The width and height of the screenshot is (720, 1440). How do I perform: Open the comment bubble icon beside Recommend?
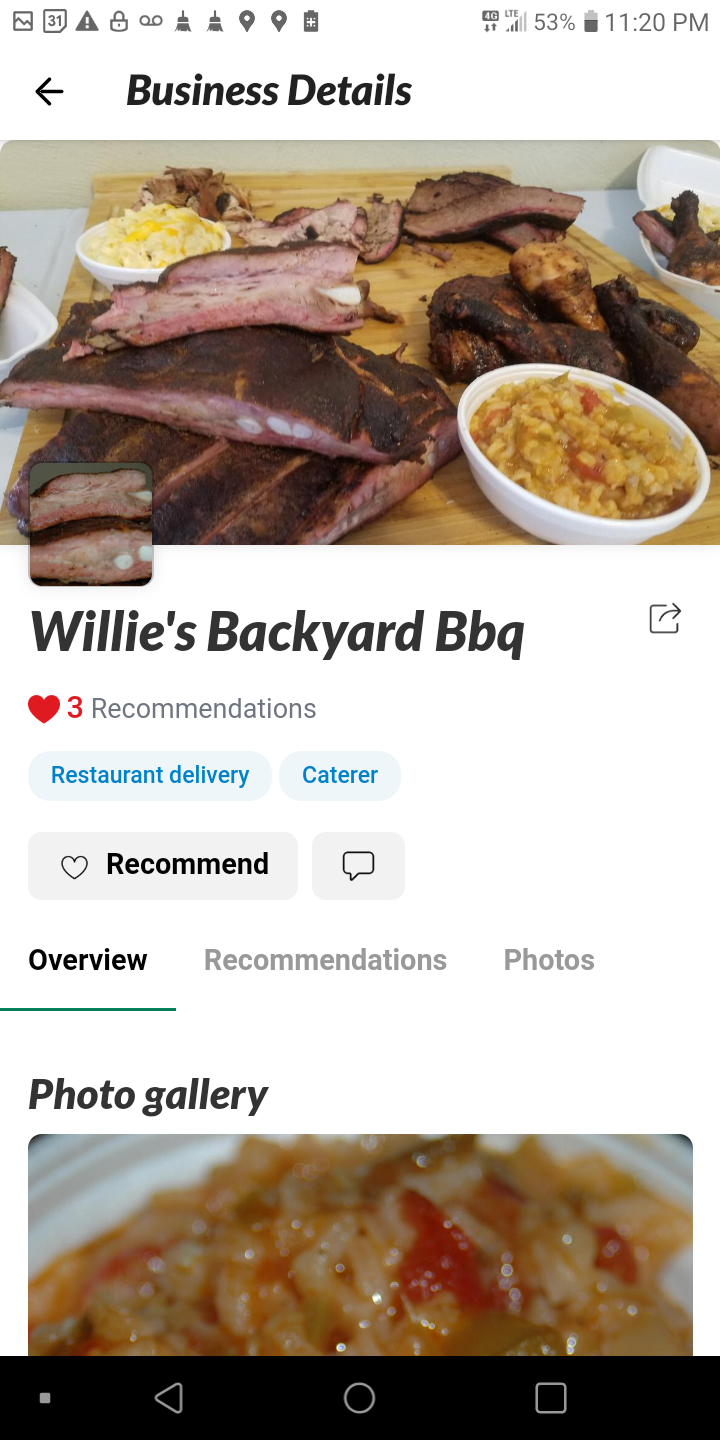point(358,865)
